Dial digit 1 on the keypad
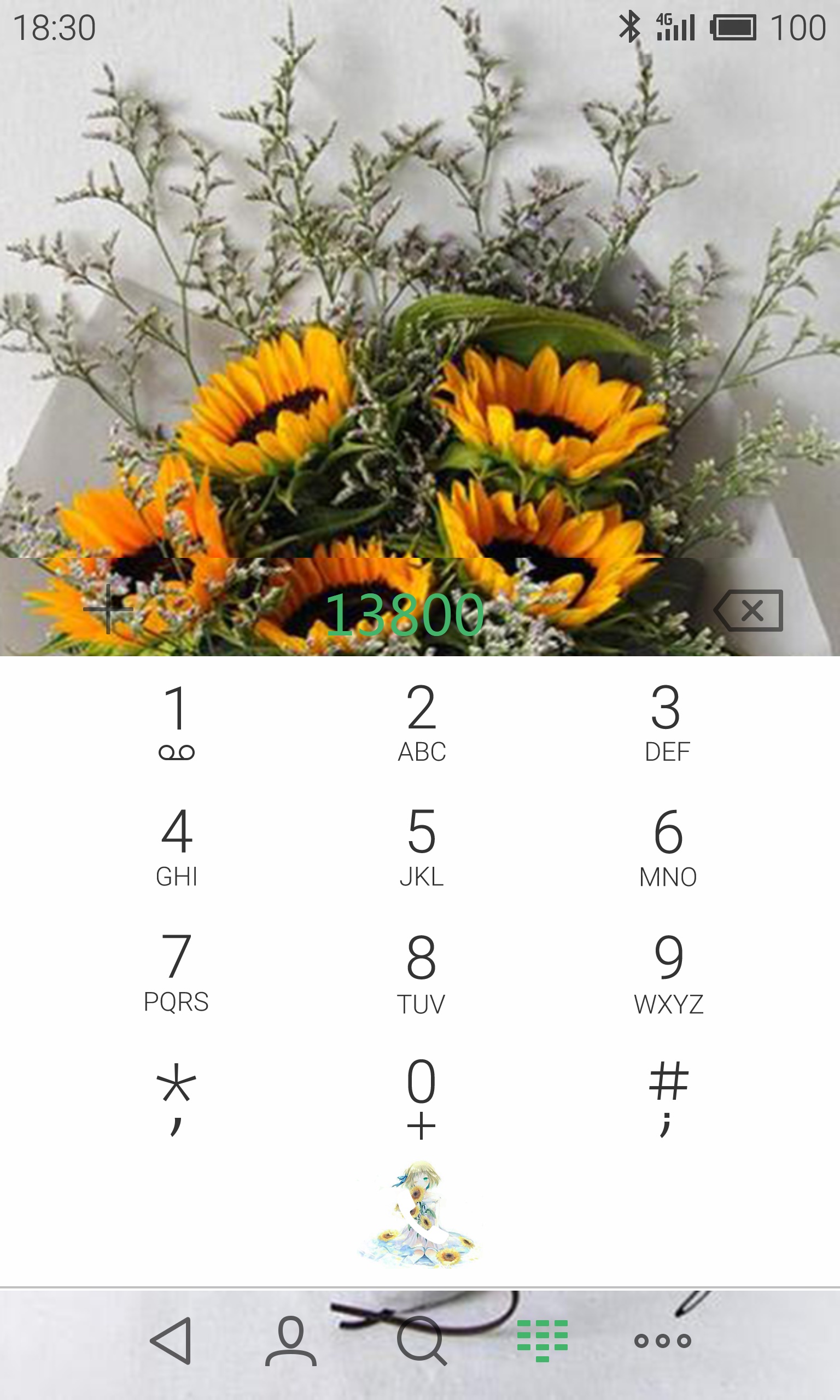The width and height of the screenshot is (840, 1400). (176, 721)
